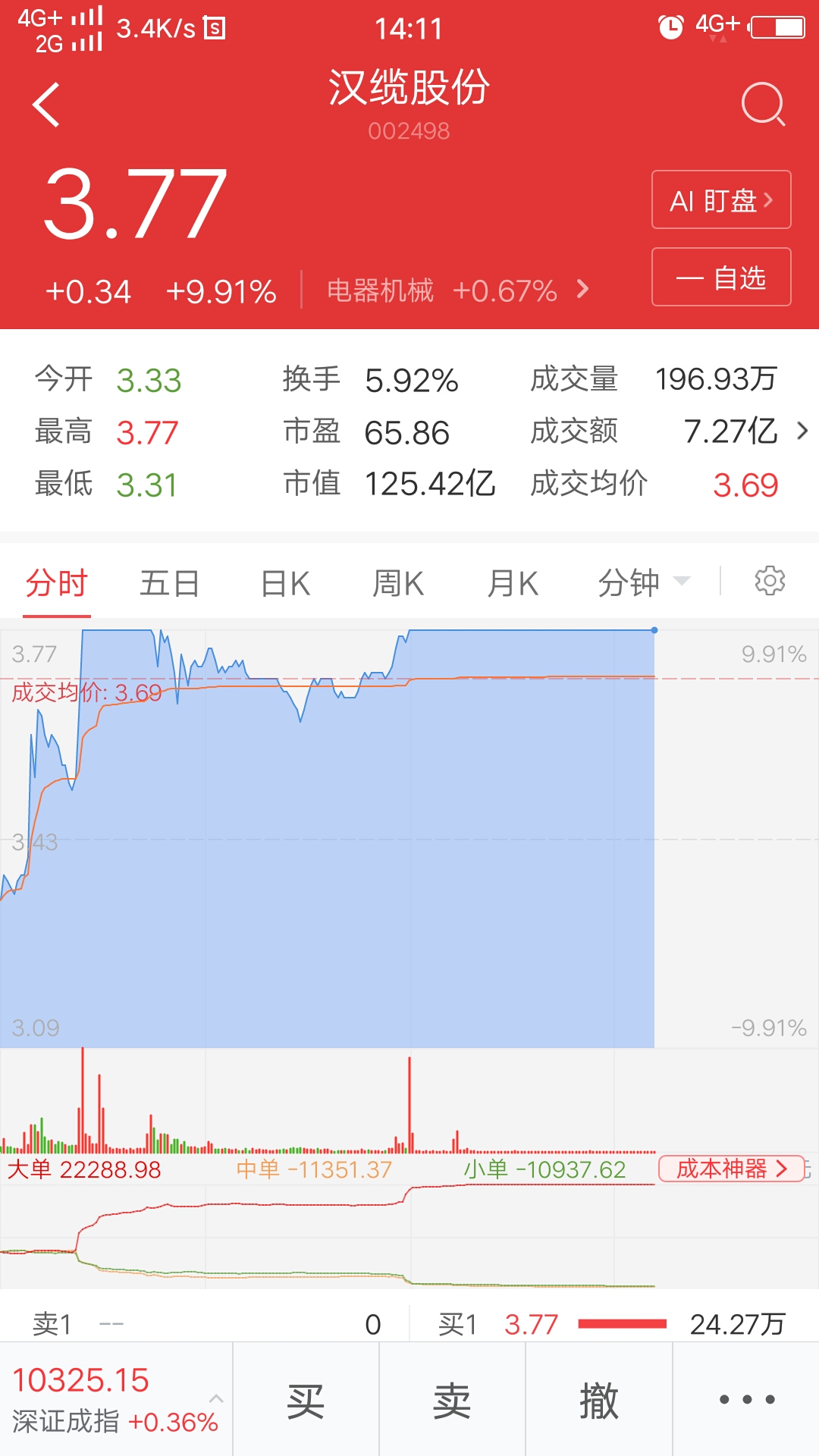Screen dimensions: 819x1456
Task: Open the three-dot more menu
Action: click(747, 1400)
